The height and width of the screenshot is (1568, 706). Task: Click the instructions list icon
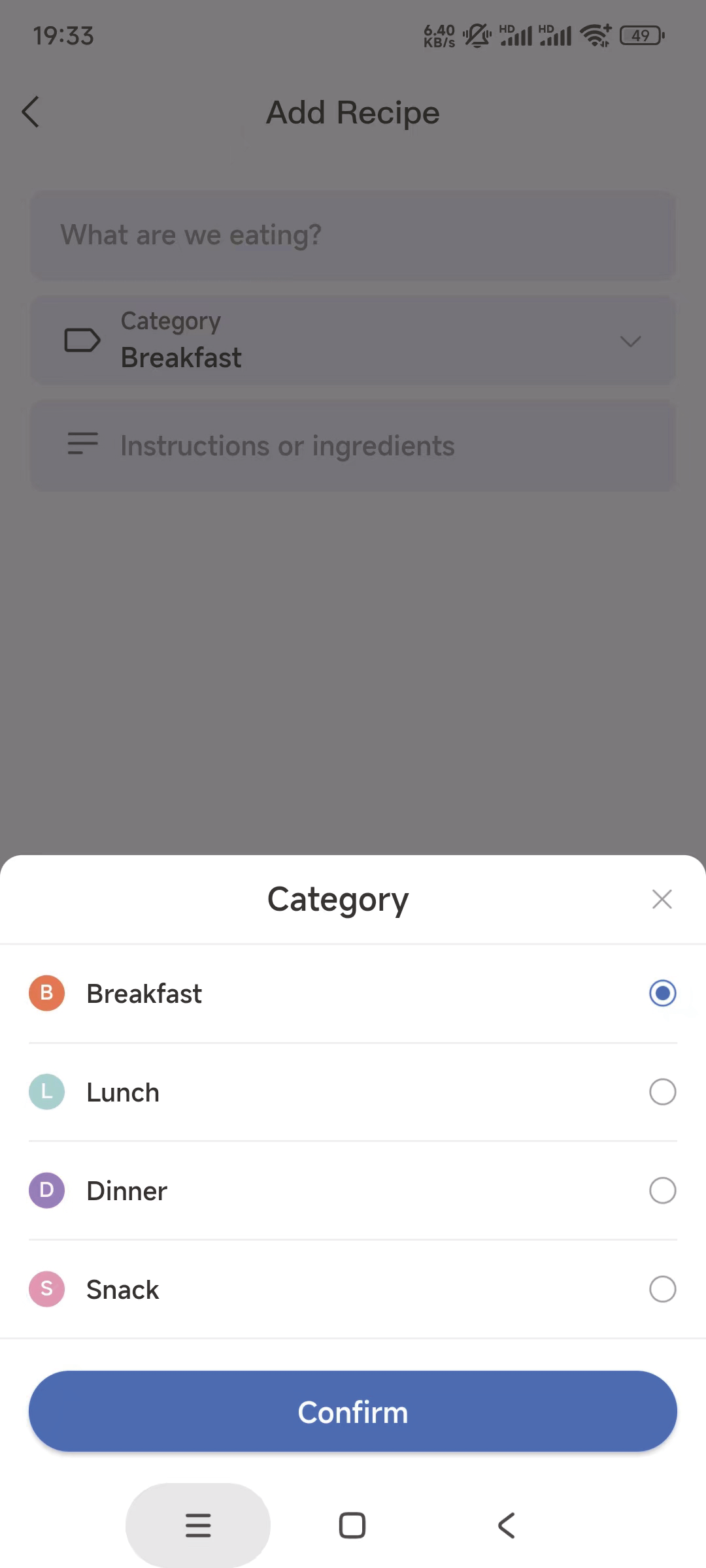point(81,445)
